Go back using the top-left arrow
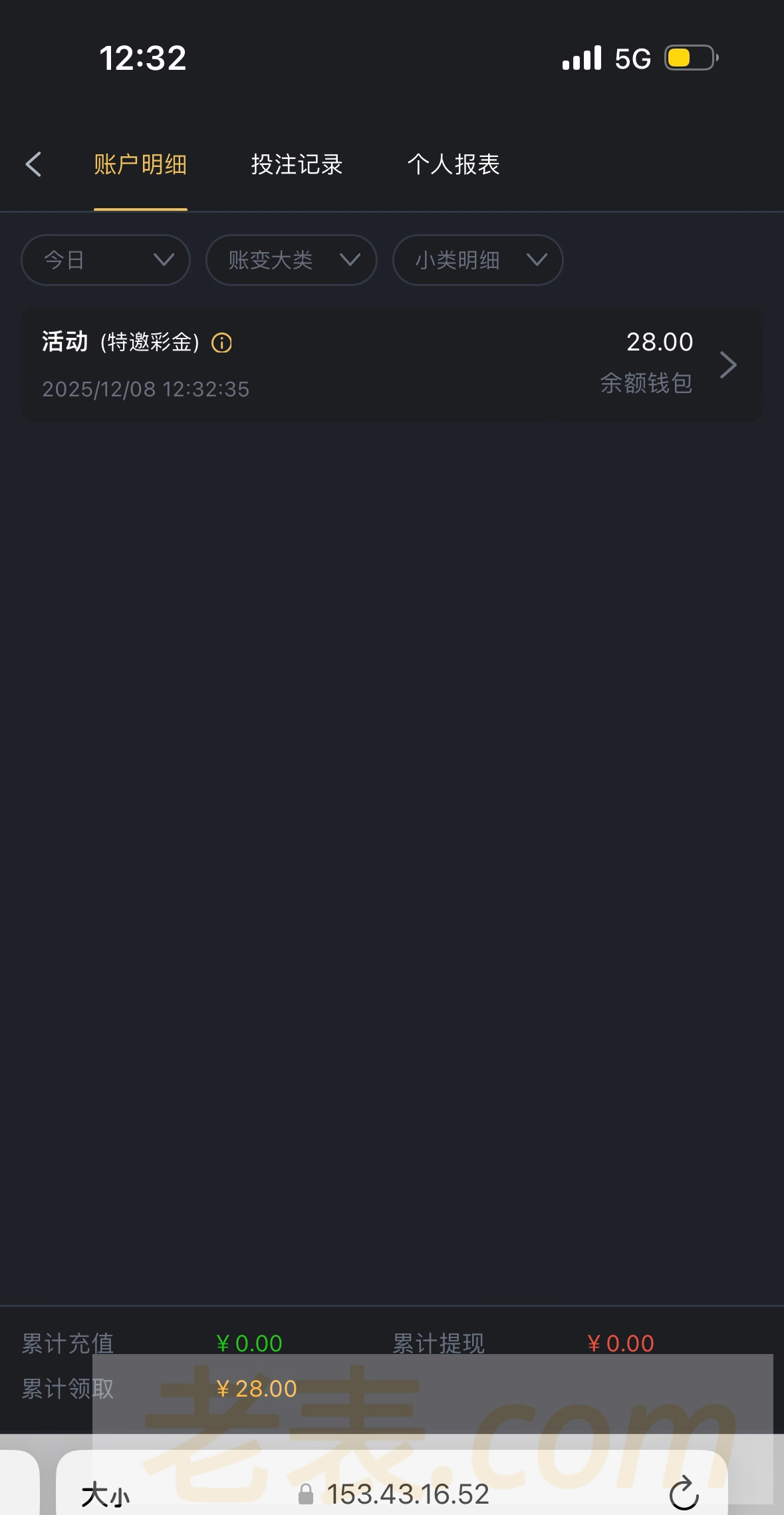 coord(33,164)
